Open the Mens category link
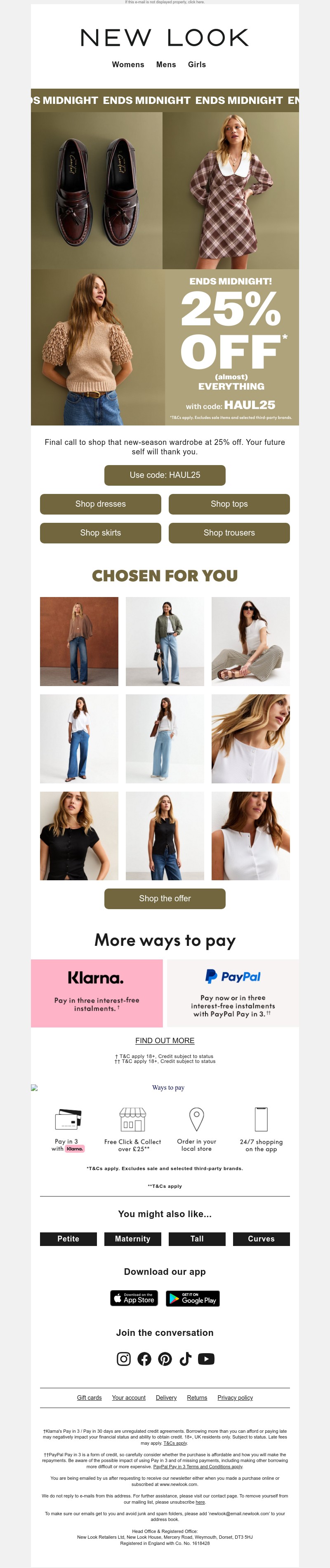Viewport: 330px width, 1568px height. click(165, 64)
